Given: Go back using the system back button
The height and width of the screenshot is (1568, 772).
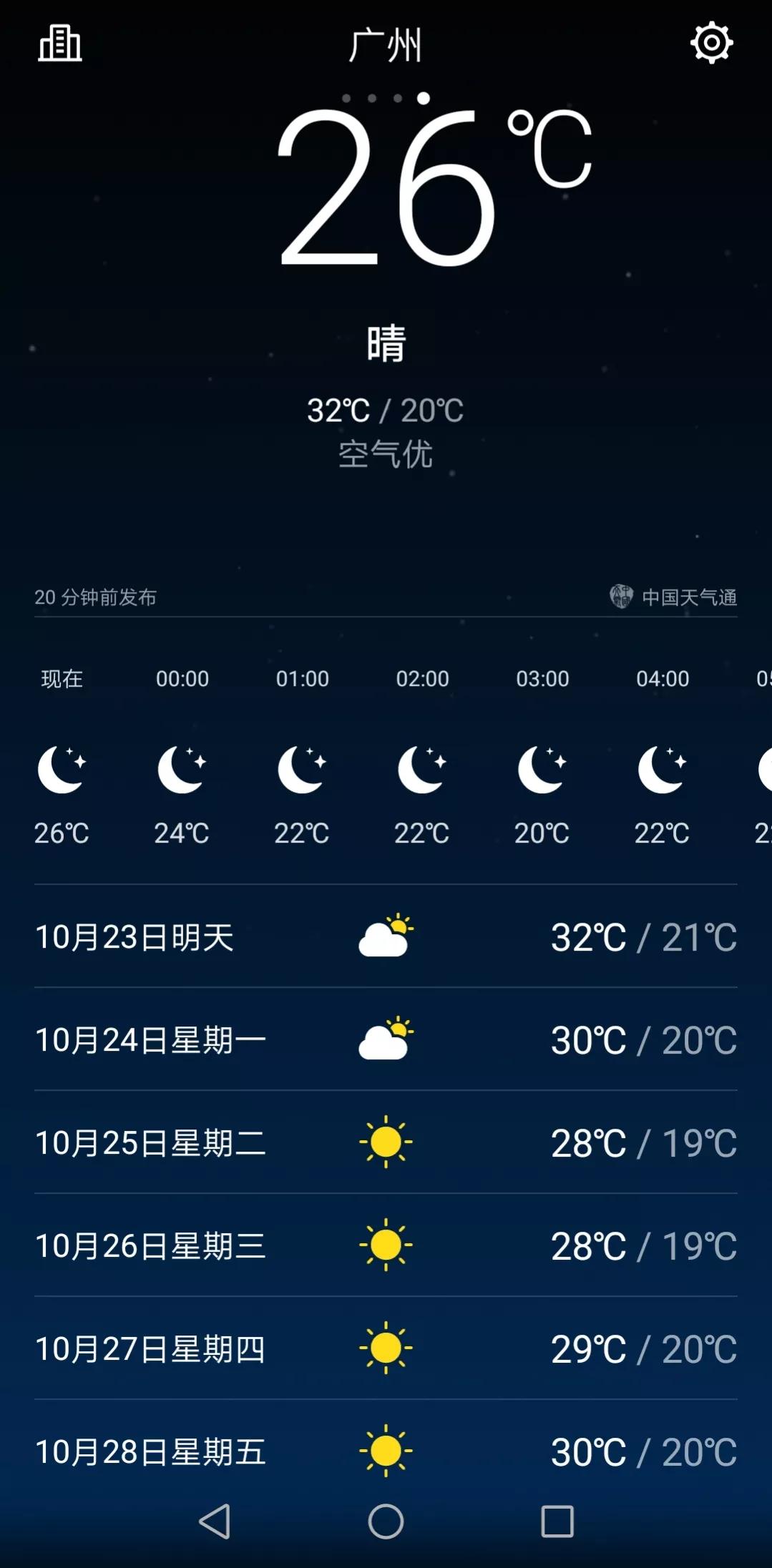Looking at the screenshot, I should point(215,1521).
